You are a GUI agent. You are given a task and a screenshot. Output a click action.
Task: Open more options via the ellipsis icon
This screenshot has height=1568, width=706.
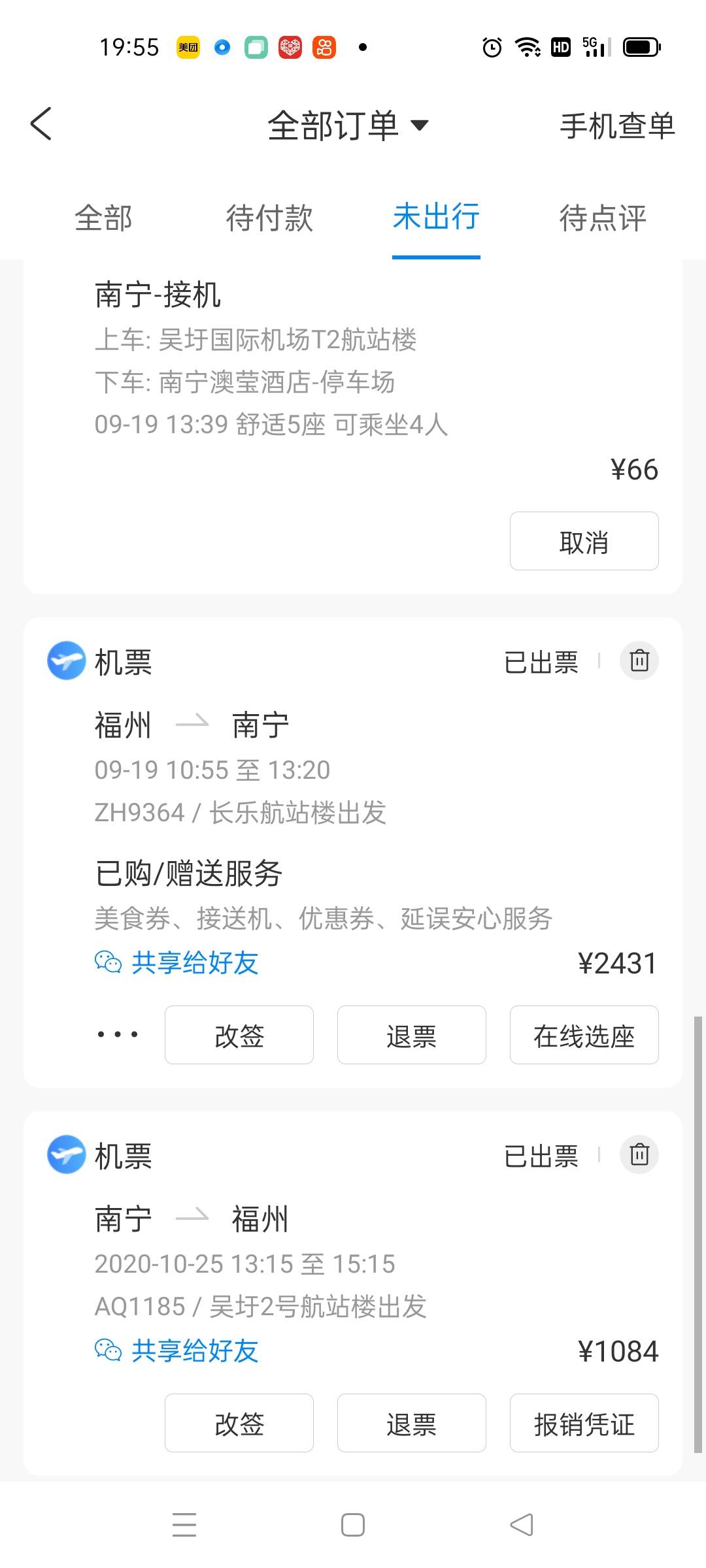(x=116, y=1036)
